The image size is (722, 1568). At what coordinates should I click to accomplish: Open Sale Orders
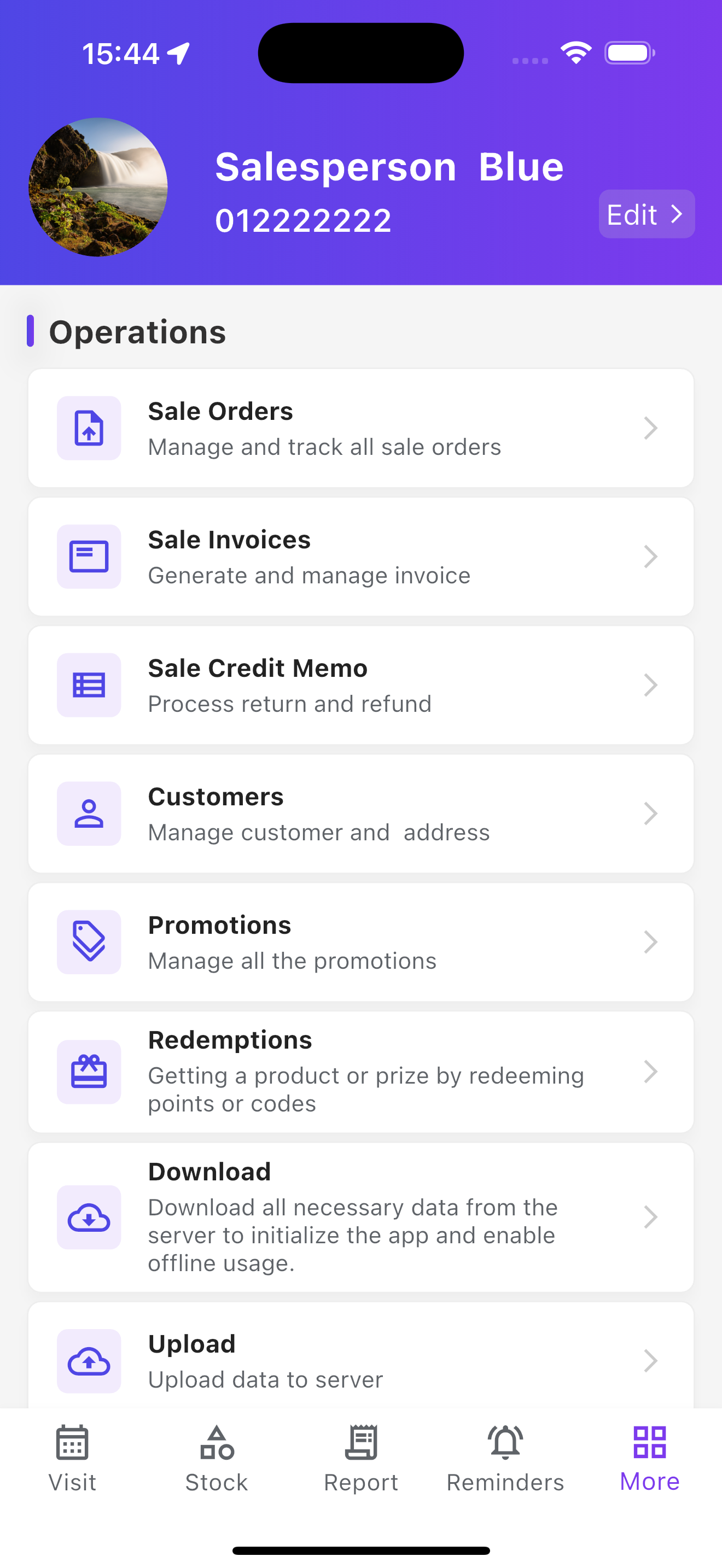[361, 428]
